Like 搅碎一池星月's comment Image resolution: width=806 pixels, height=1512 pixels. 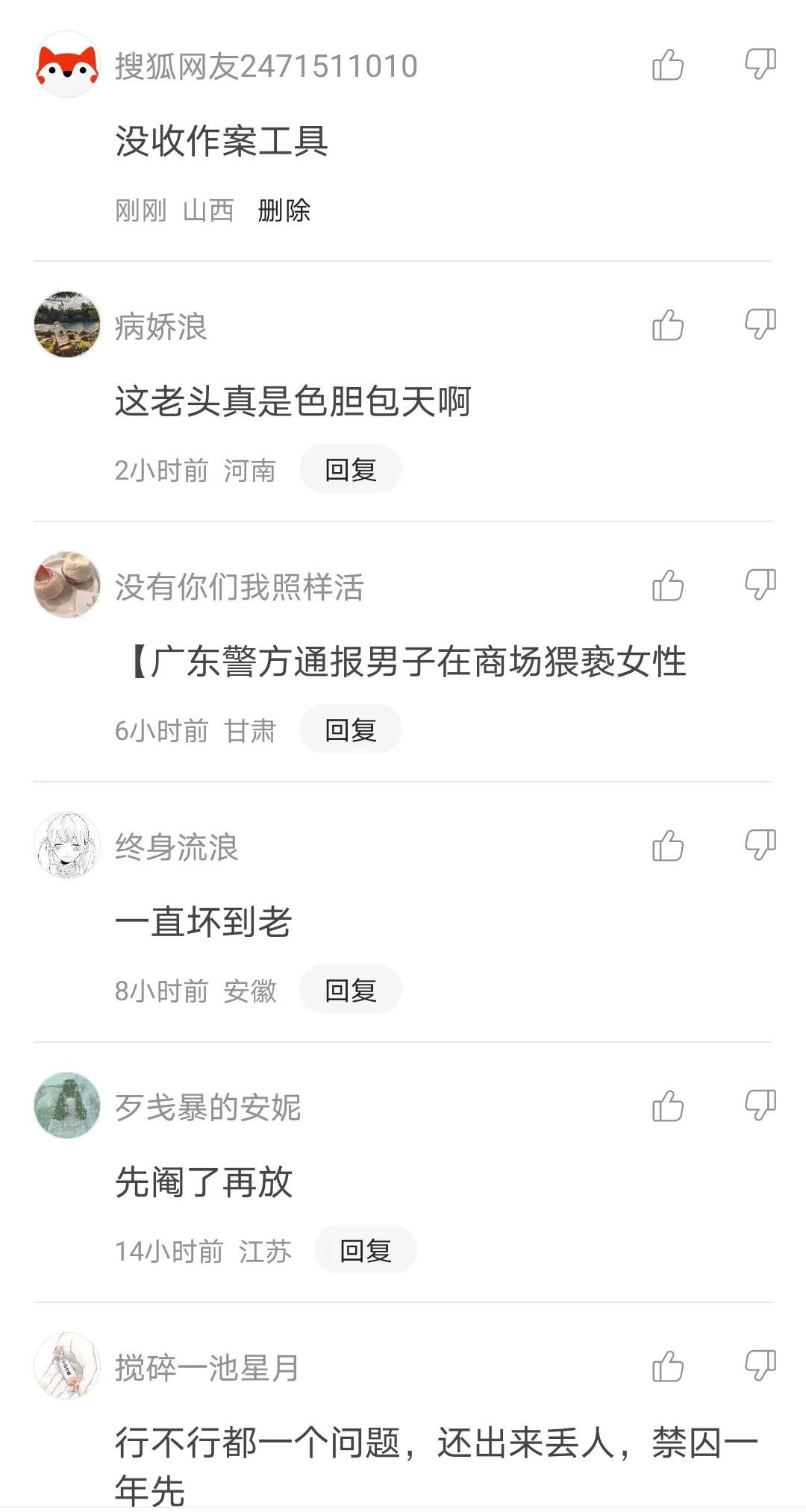[667, 1367]
